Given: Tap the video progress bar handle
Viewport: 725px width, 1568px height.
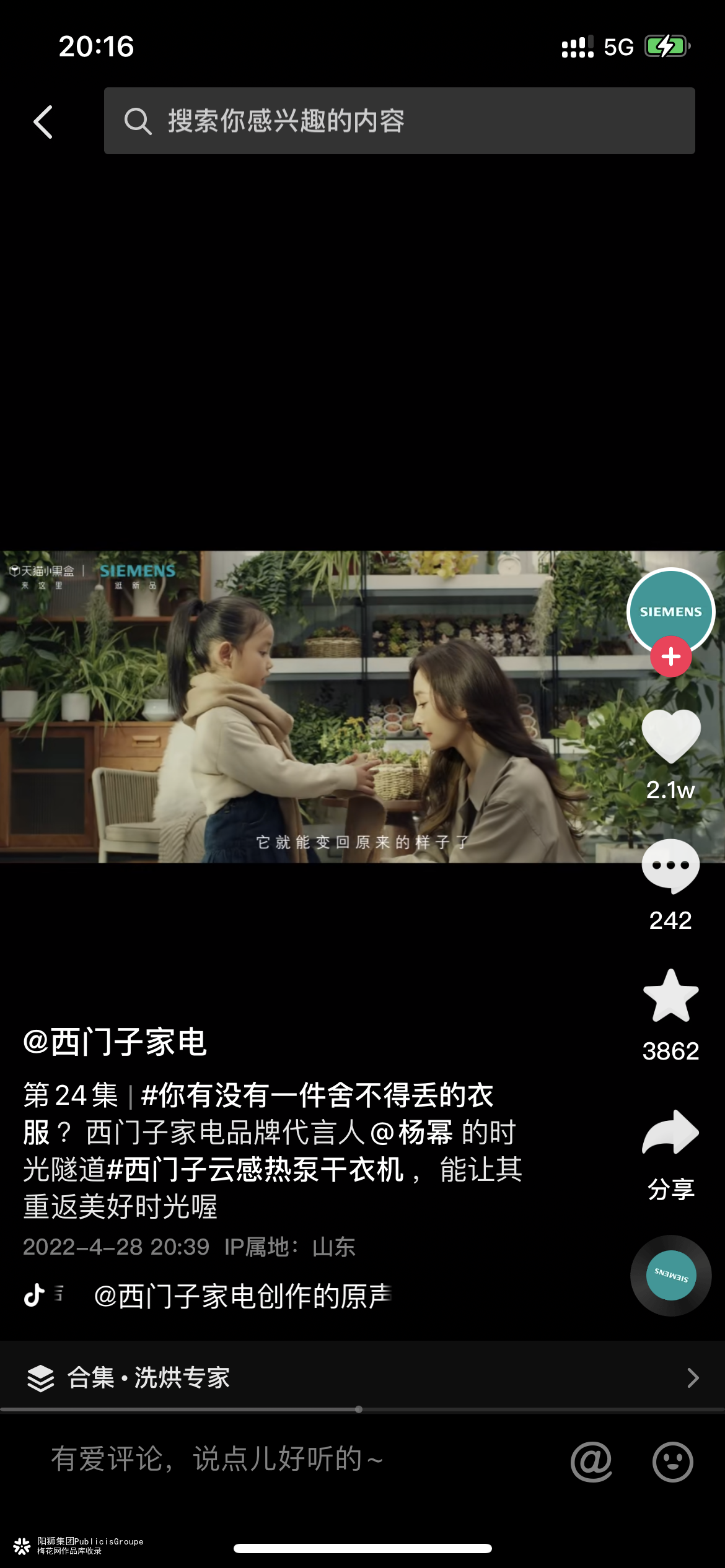Looking at the screenshot, I should click(x=359, y=1409).
